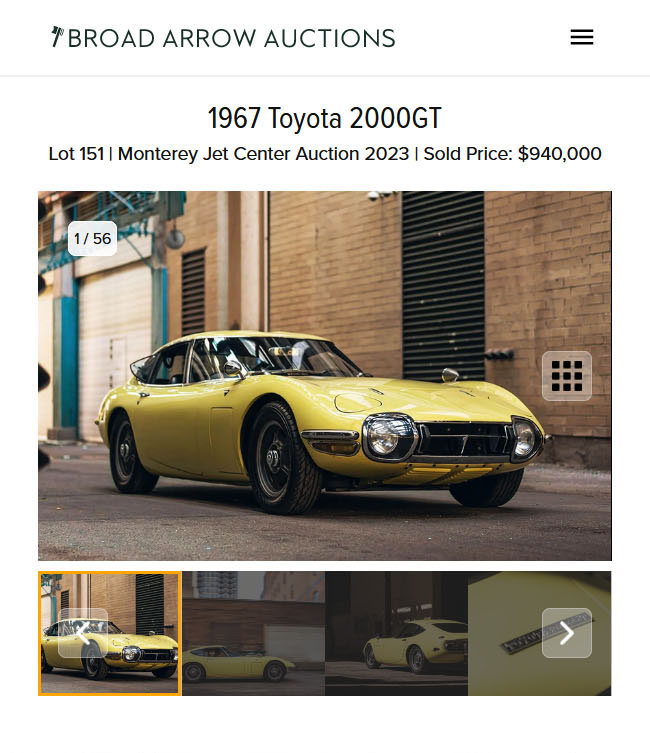
Task: Open the photo grid view
Action: [567, 376]
